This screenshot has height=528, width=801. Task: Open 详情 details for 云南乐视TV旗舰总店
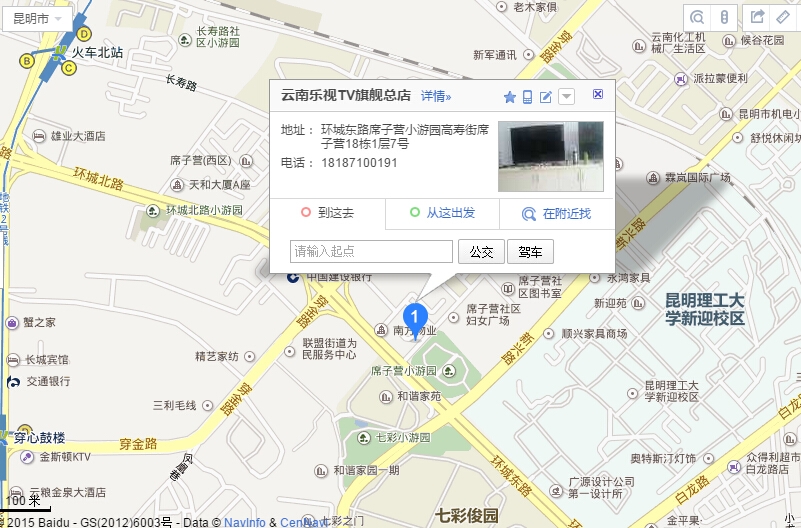tap(436, 96)
